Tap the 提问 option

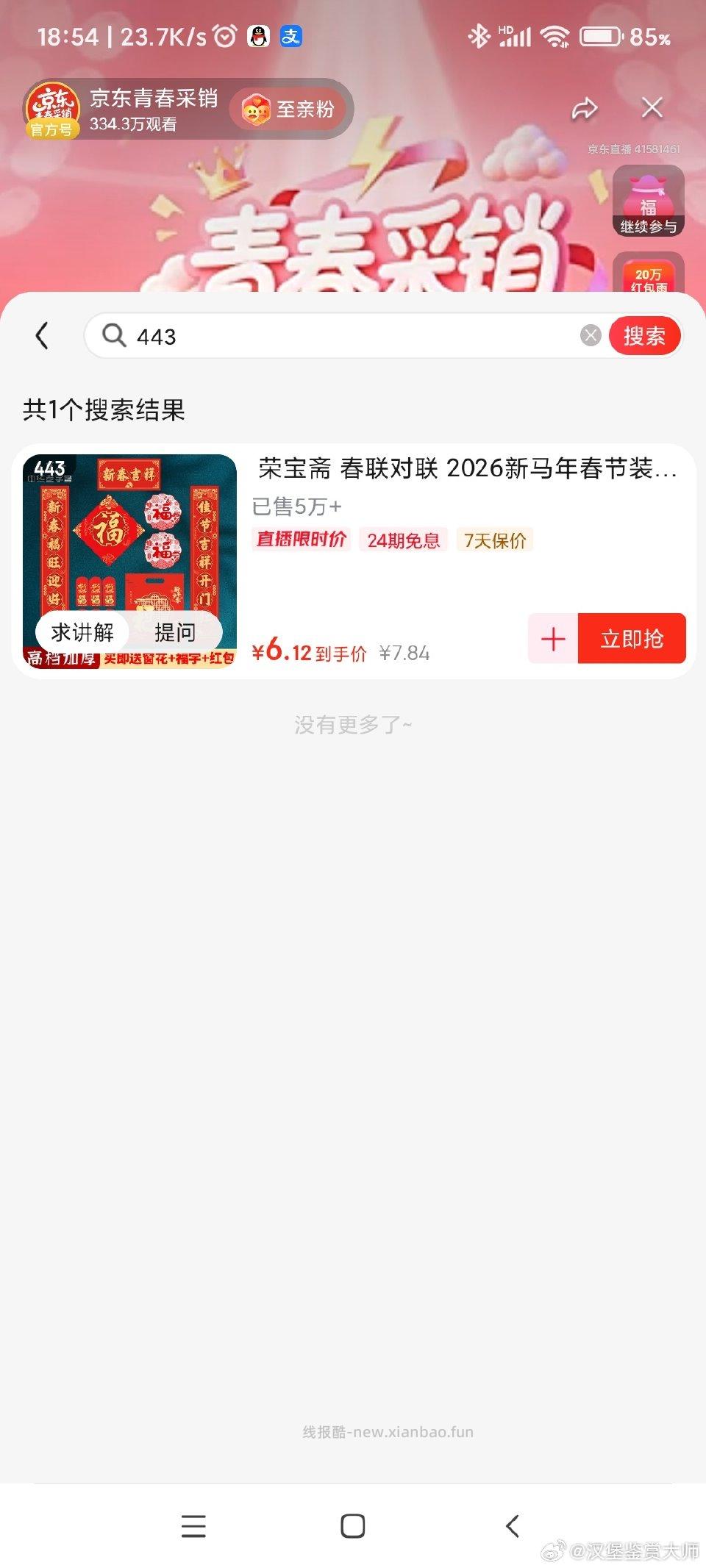pyautogui.click(x=176, y=633)
